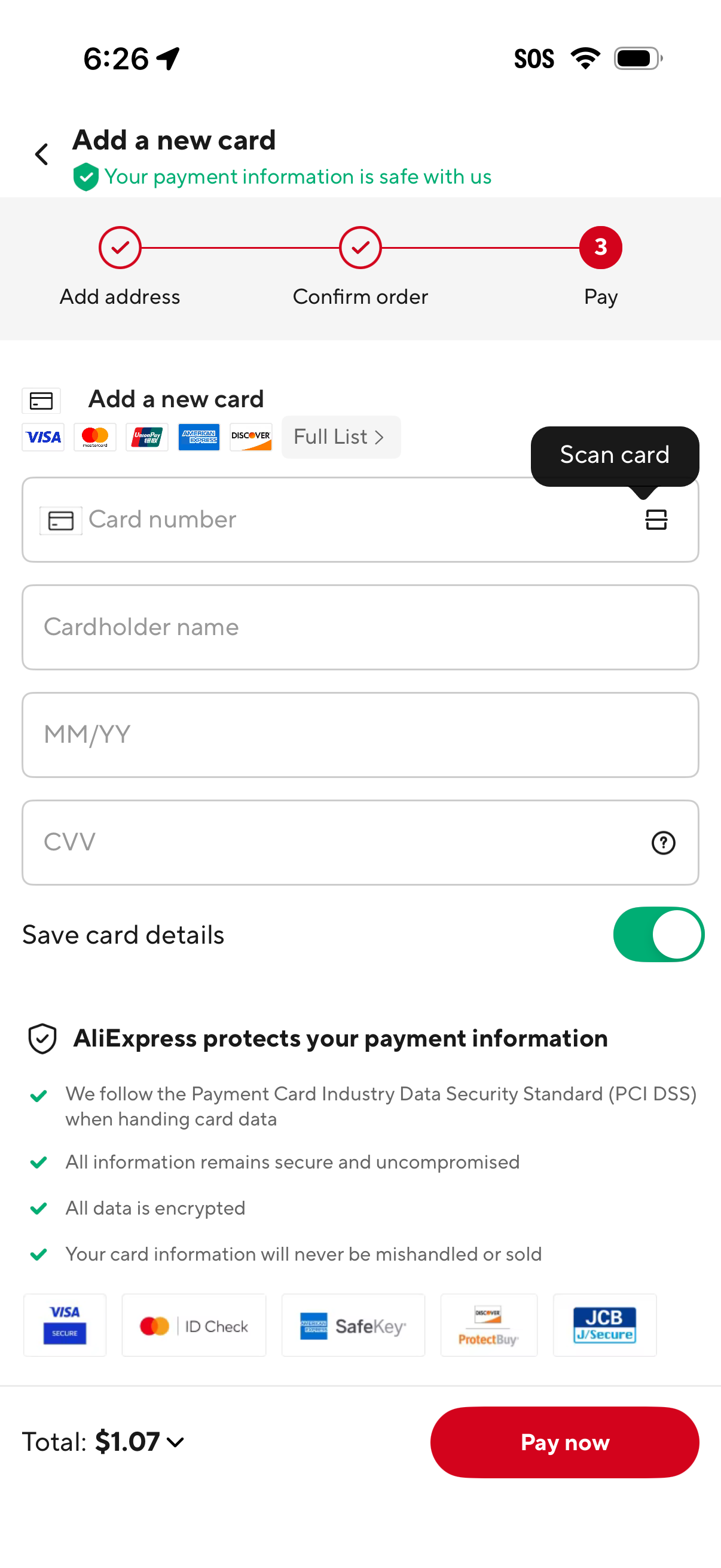Click the completed Confirm order step checkmark
The width and height of the screenshot is (721, 1568).
pos(360,247)
